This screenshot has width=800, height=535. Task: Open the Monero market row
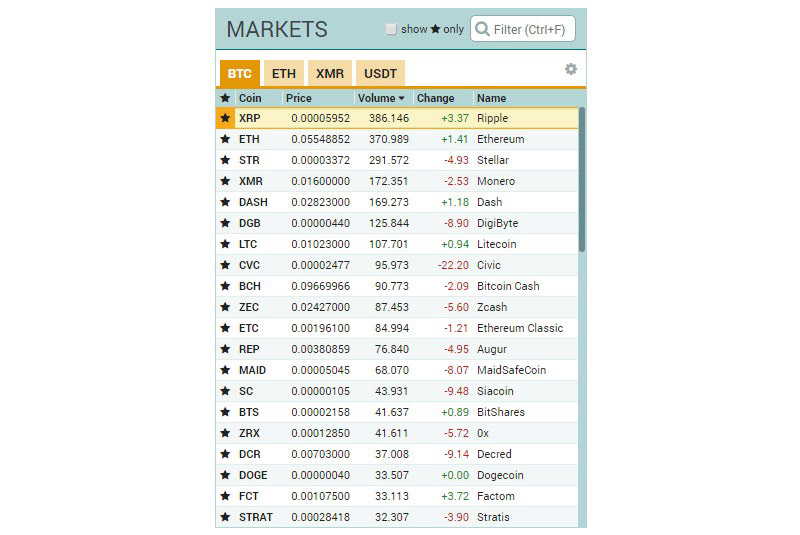(x=400, y=181)
